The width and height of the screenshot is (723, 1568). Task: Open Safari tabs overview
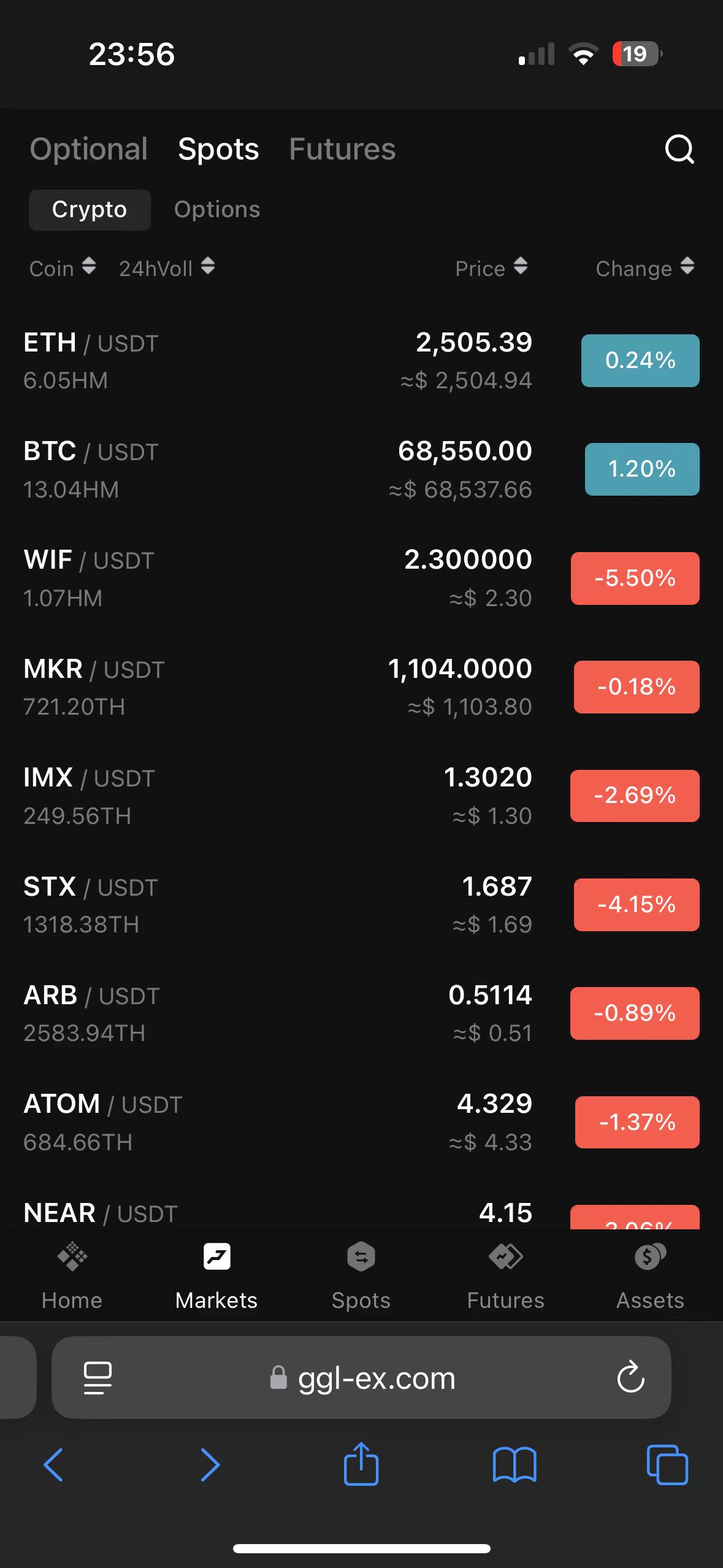point(667,1465)
